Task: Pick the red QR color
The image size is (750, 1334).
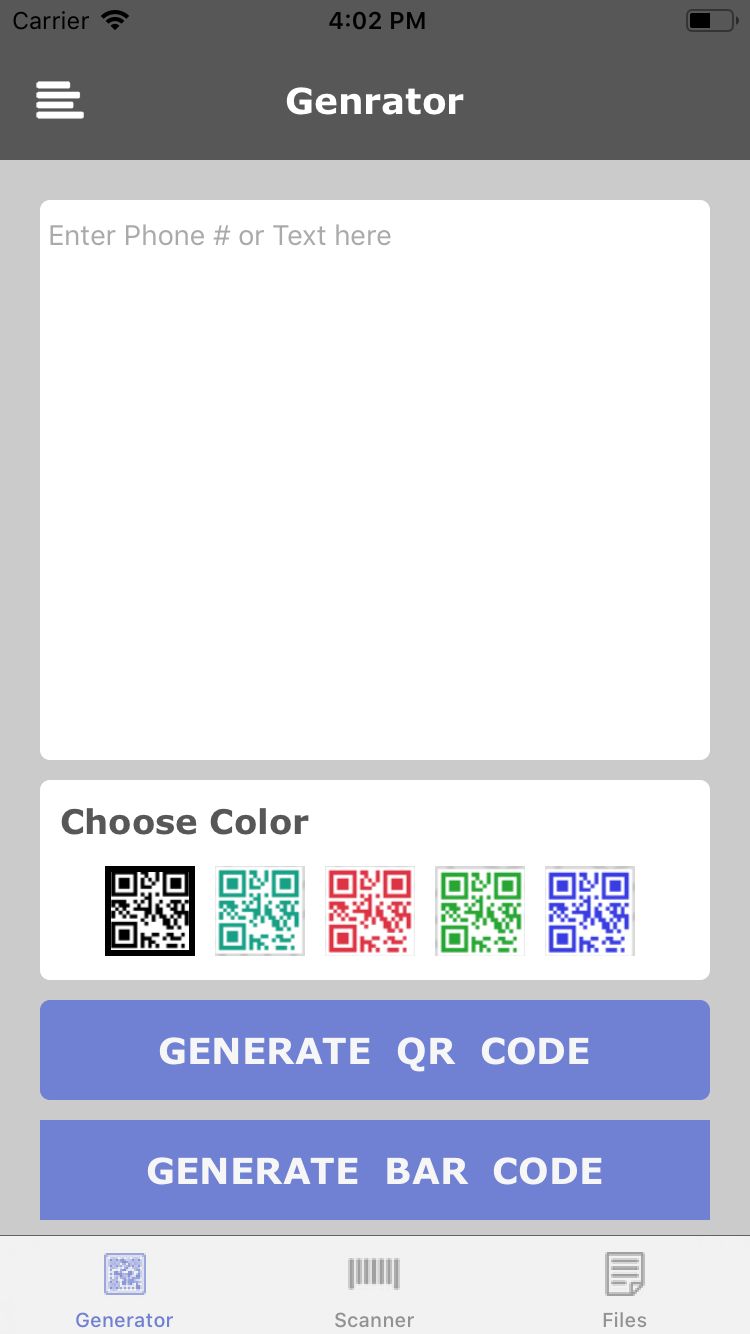Action: [x=370, y=911]
